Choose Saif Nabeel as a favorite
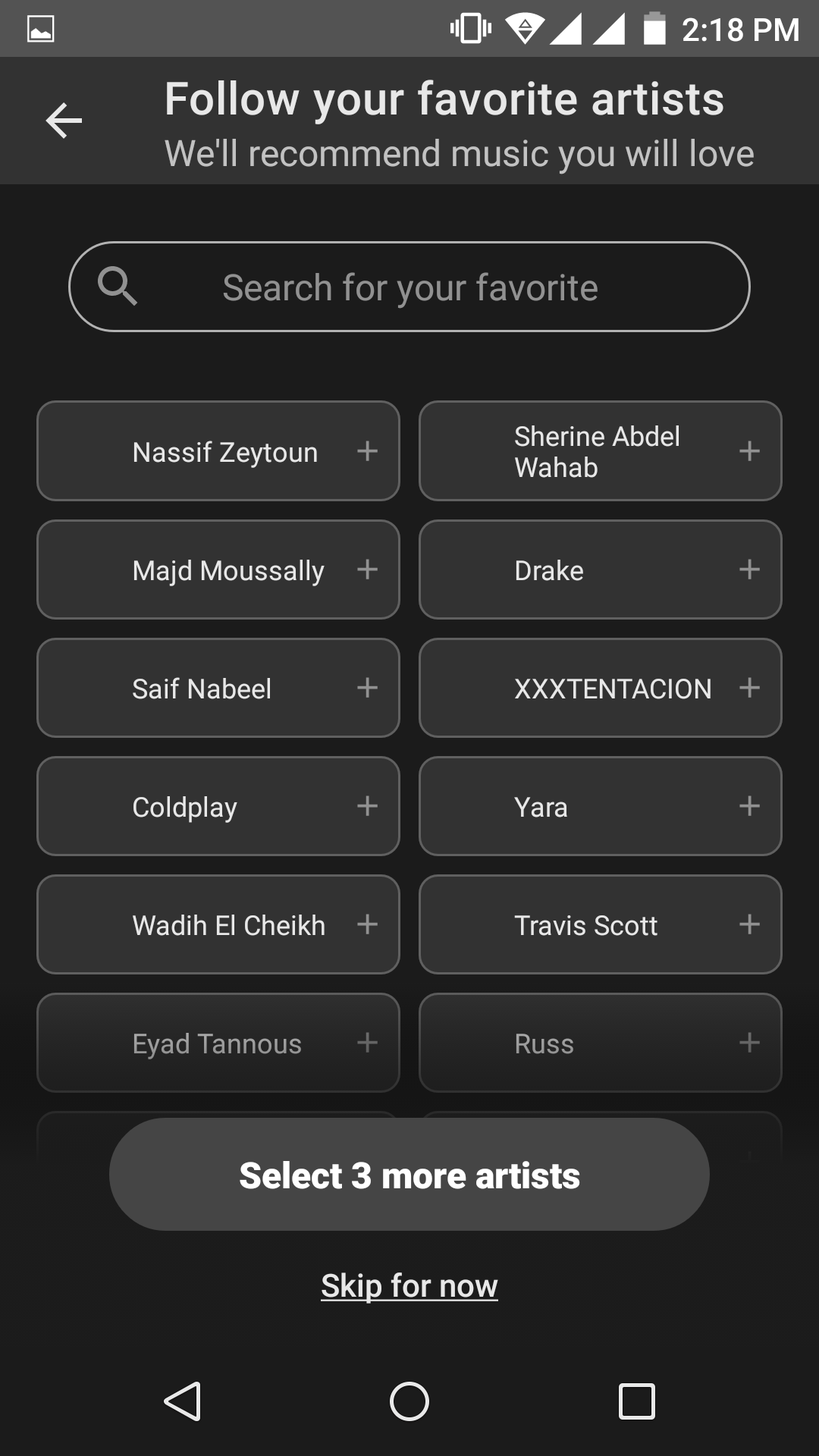819x1456 pixels. [218, 688]
